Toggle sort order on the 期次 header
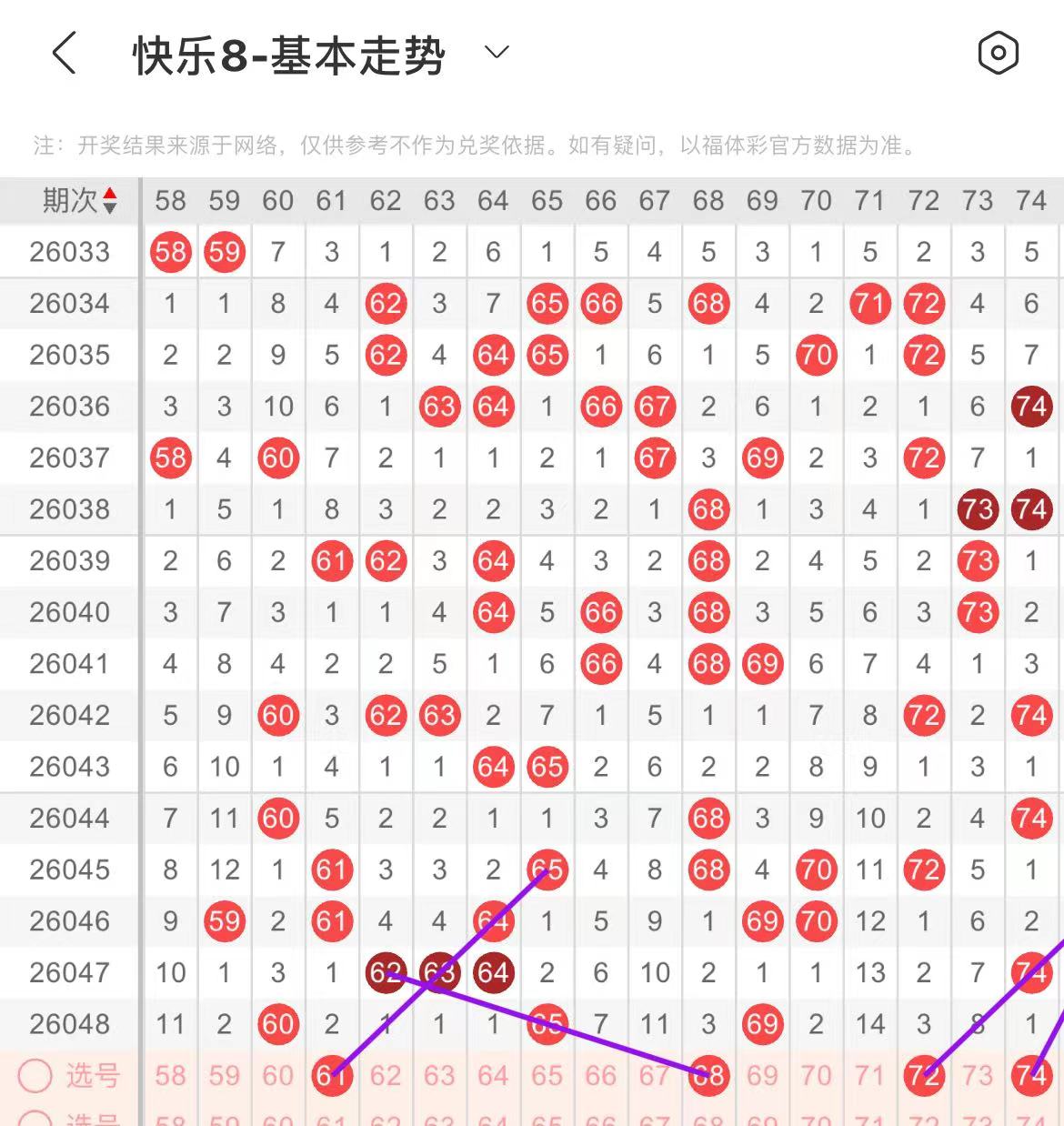 pyautogui.click(x=80, y=200)
